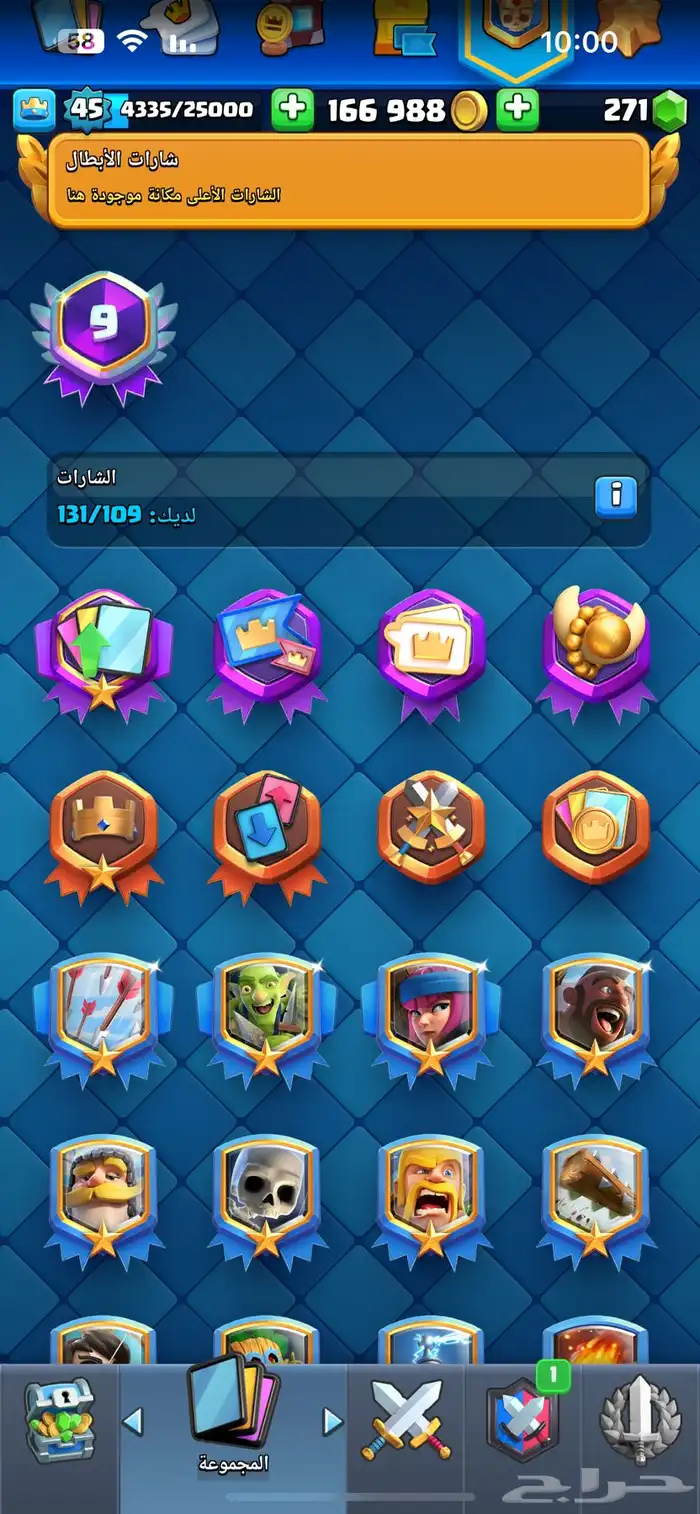Switch to the shop chest tab

[59, 1420]
